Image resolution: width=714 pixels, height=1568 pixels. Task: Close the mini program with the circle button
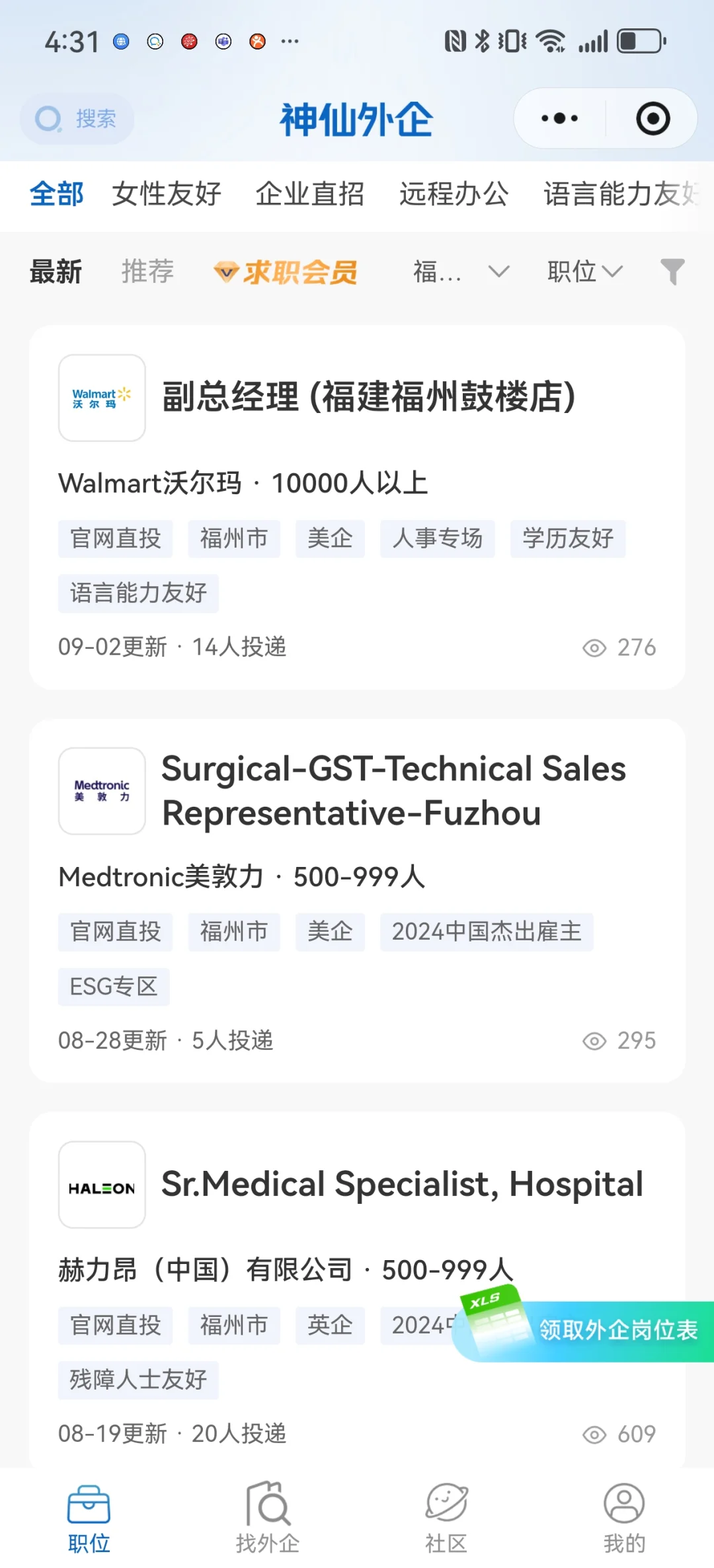[653, 119]
